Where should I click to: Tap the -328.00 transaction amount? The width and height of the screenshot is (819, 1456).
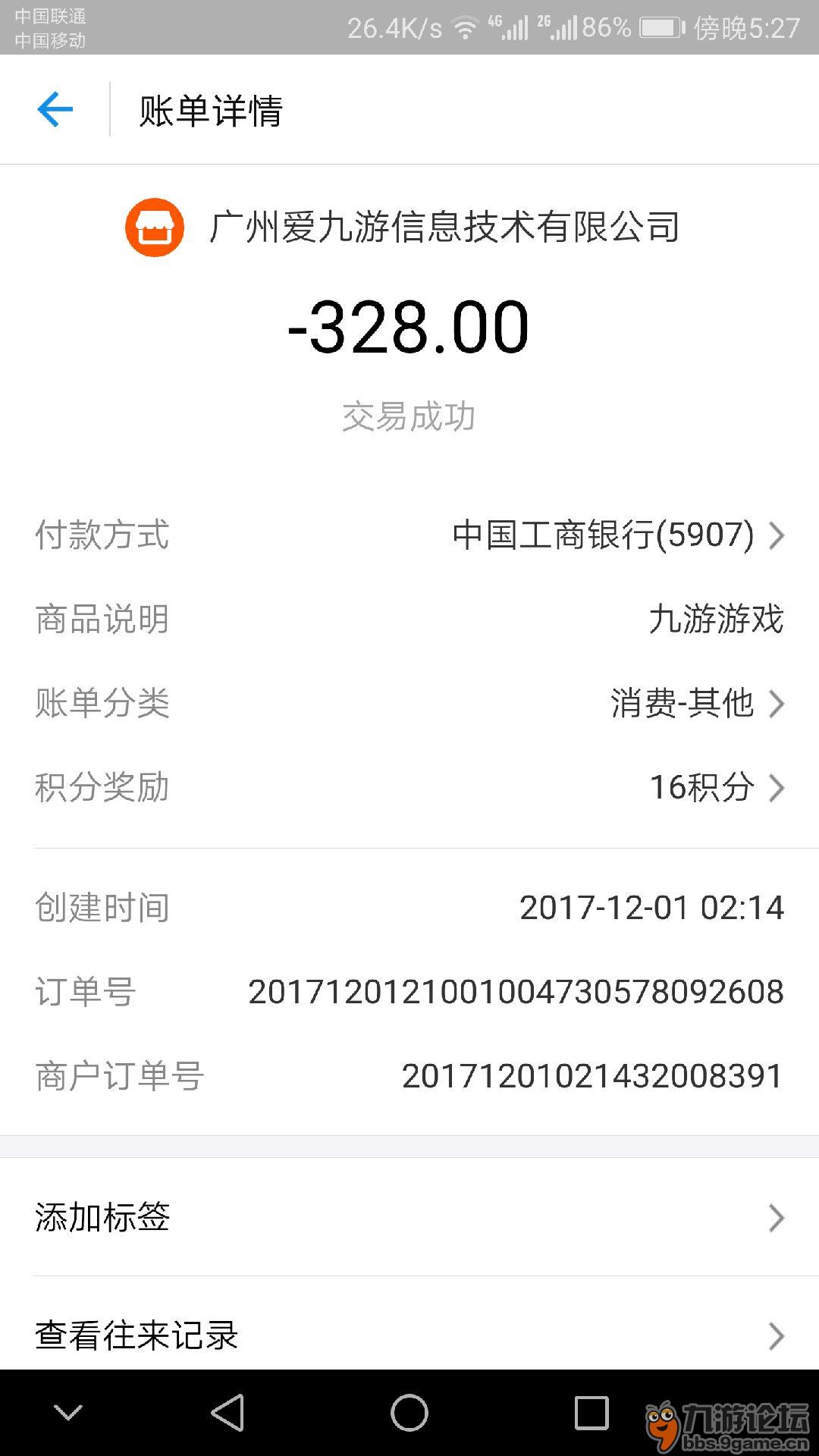click(x=409, y=326)
